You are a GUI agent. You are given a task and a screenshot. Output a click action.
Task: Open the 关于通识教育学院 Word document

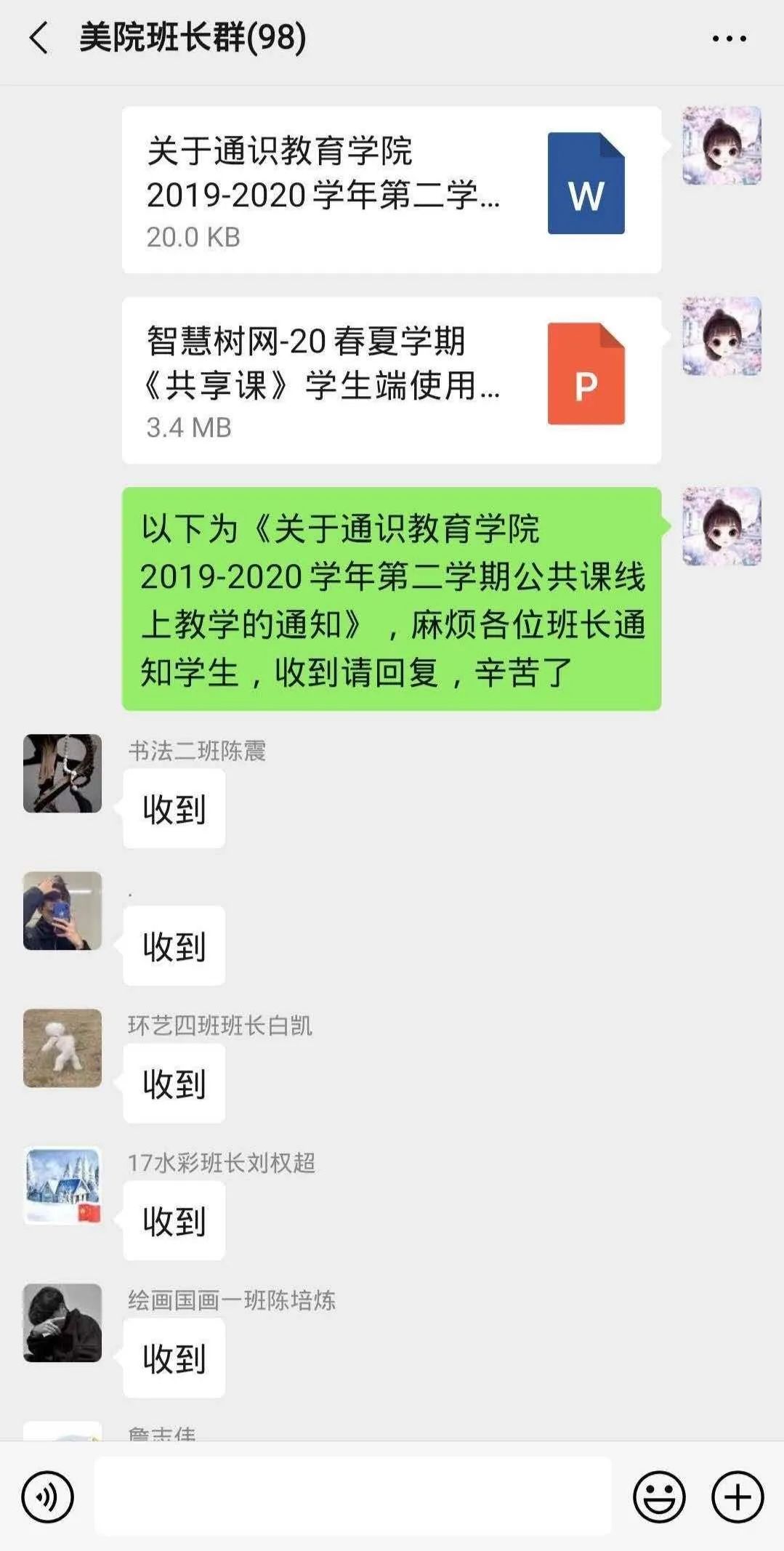click(x=391, y=190)
